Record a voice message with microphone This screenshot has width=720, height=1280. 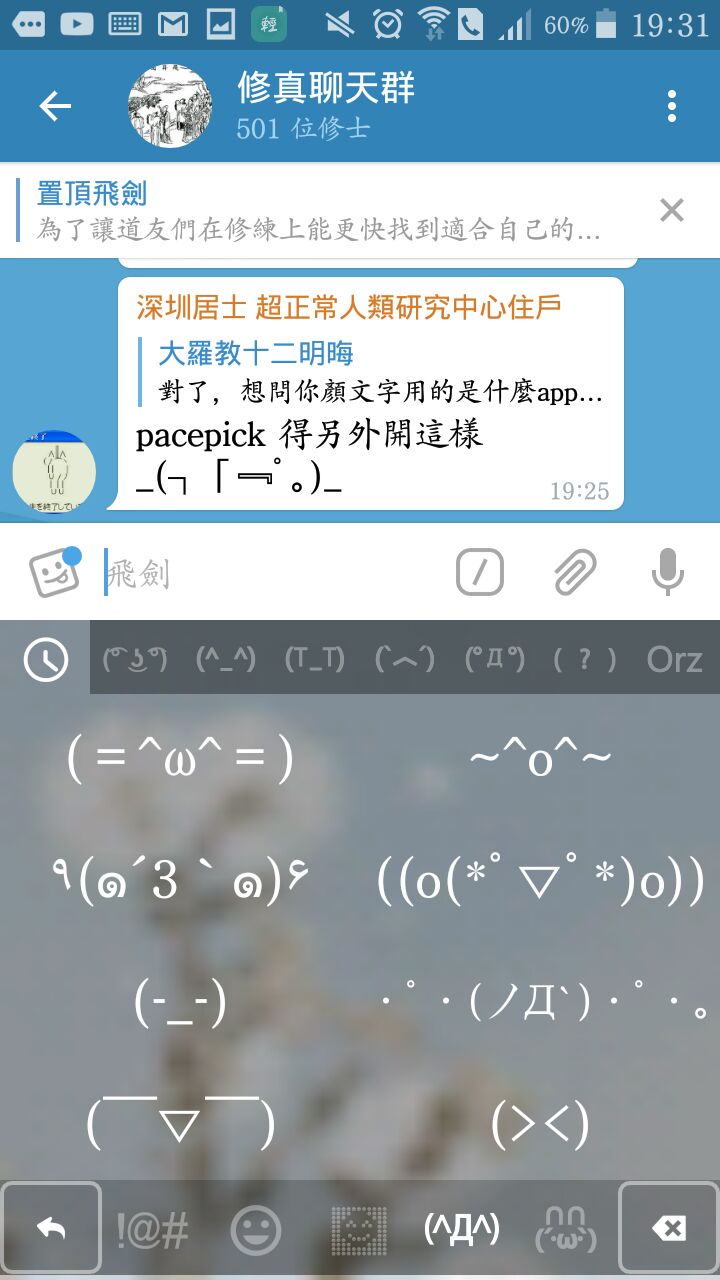pyautogui.click(x=667, y=573)
